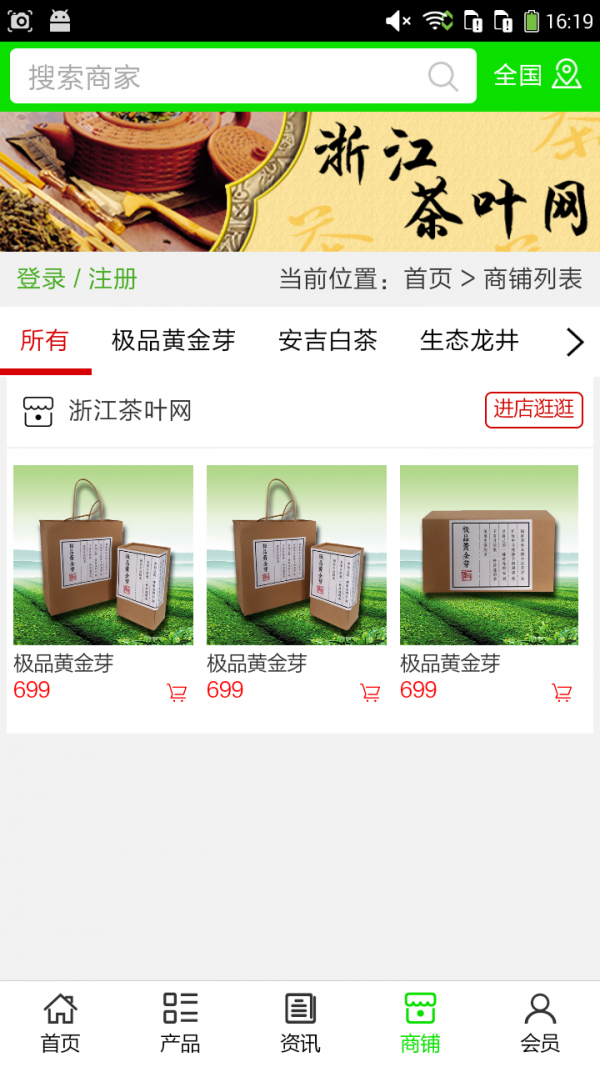Open the 全国 location selector

point(537,75)
